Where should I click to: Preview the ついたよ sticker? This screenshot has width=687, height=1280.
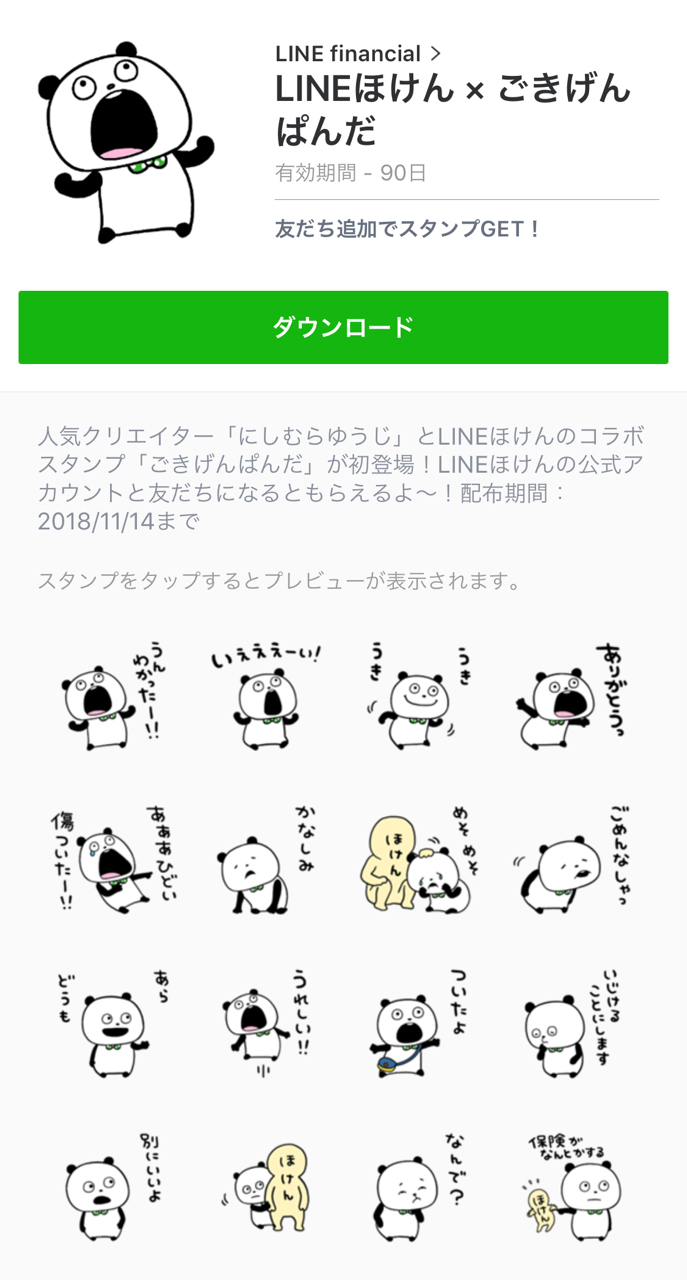tap(420, 1023)
